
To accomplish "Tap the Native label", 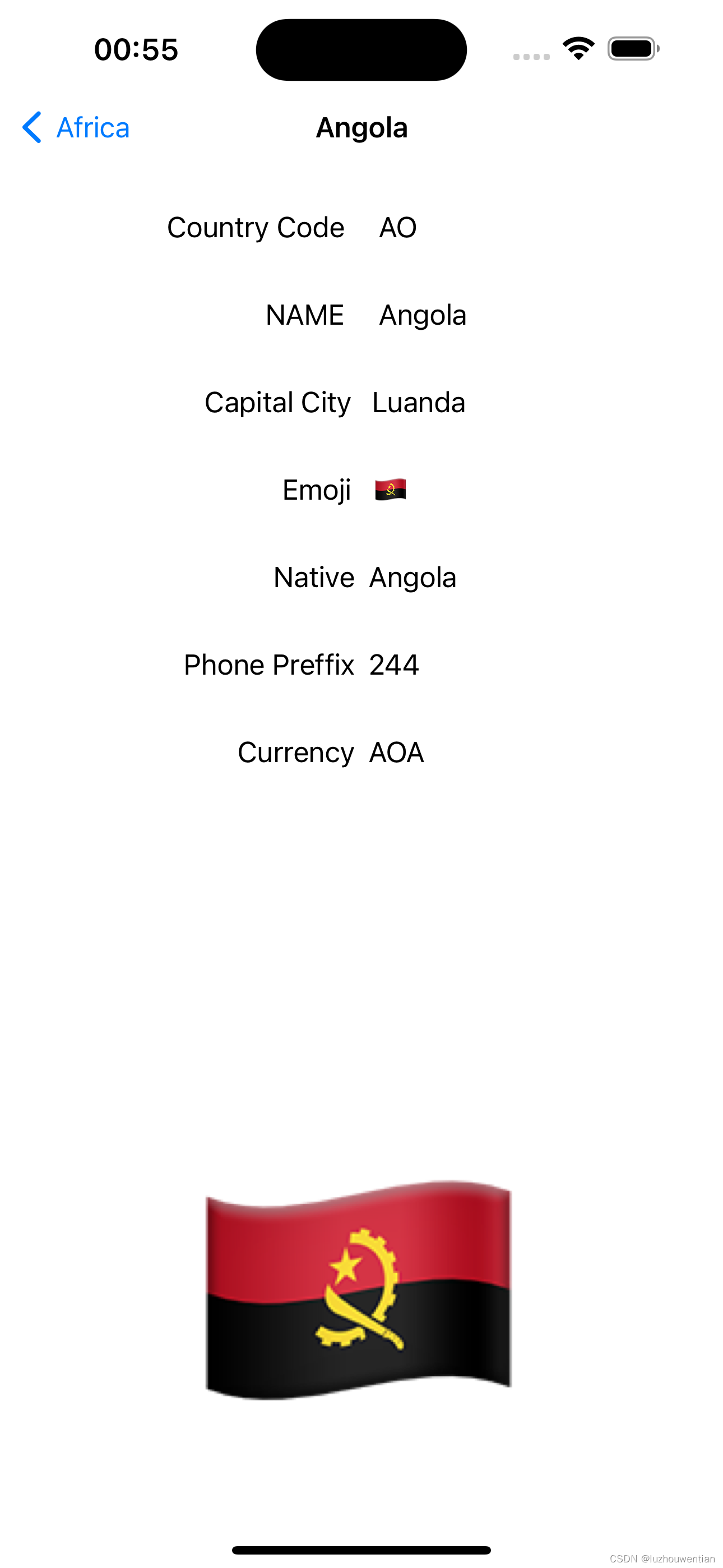I will pos(313,577).
